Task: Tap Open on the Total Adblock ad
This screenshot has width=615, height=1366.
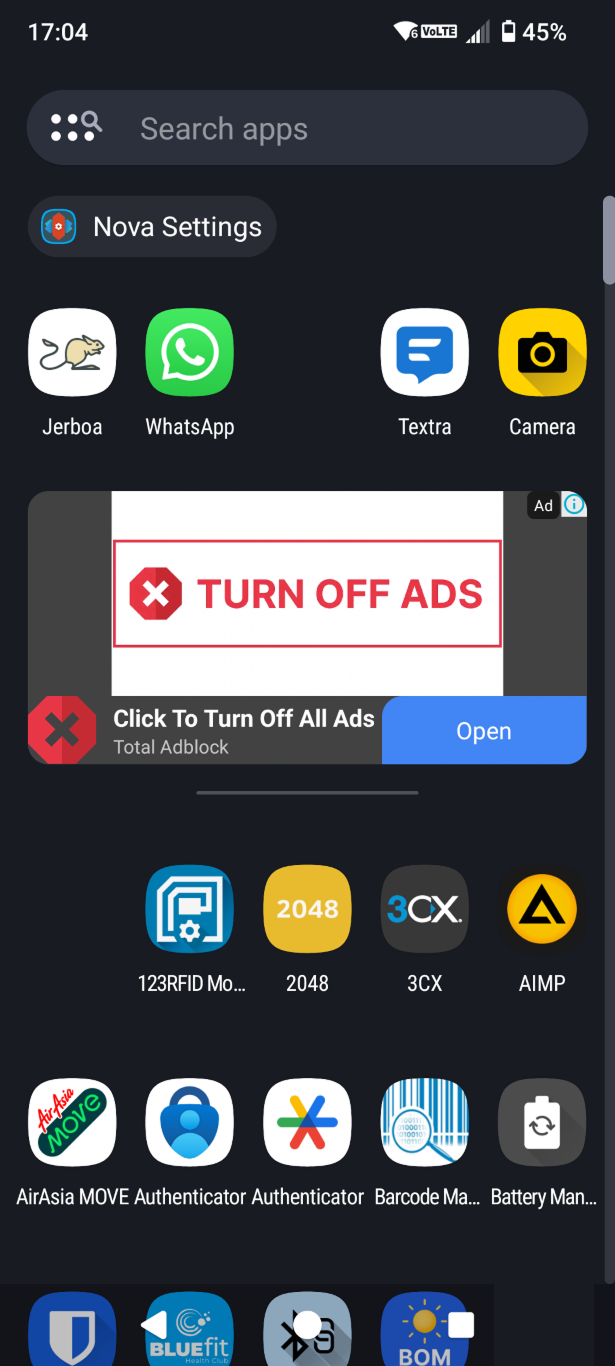Action: [484, 731]
